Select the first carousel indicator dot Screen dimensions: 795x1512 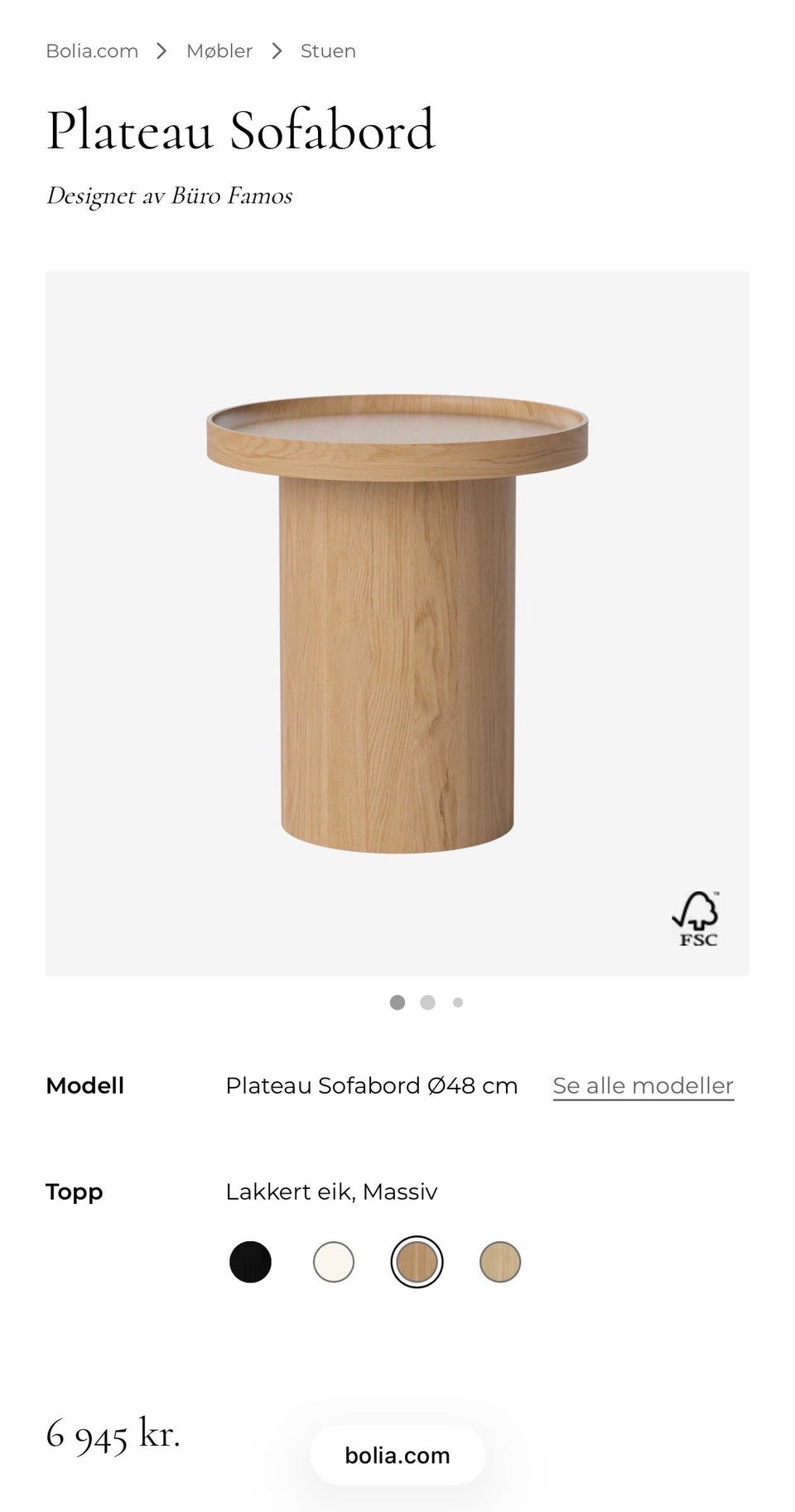click(x=398, y=1002)
